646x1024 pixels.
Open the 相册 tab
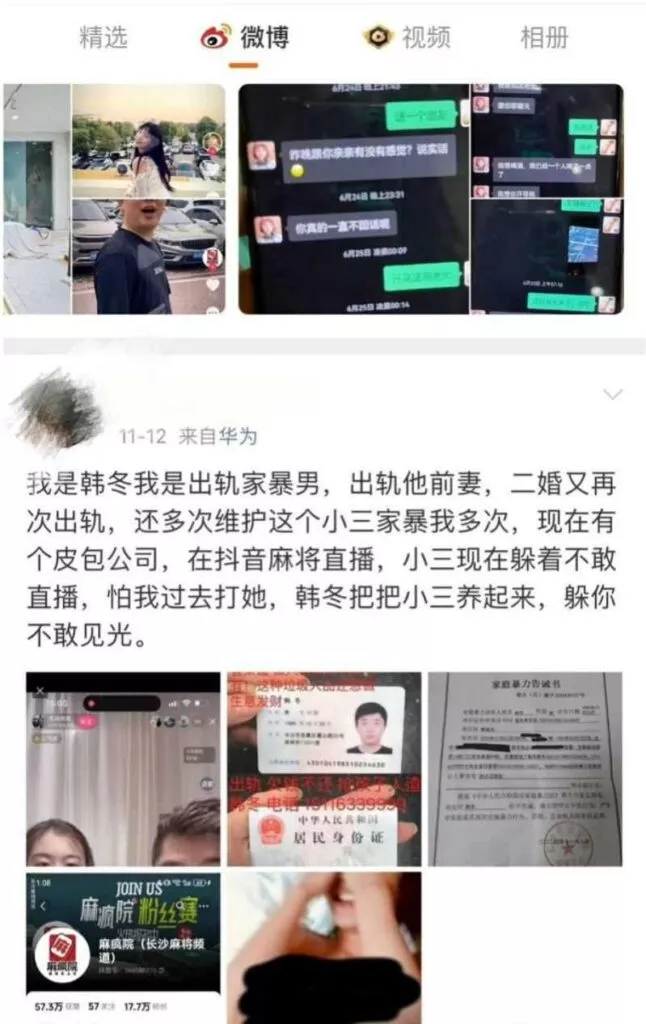point(544,38)
